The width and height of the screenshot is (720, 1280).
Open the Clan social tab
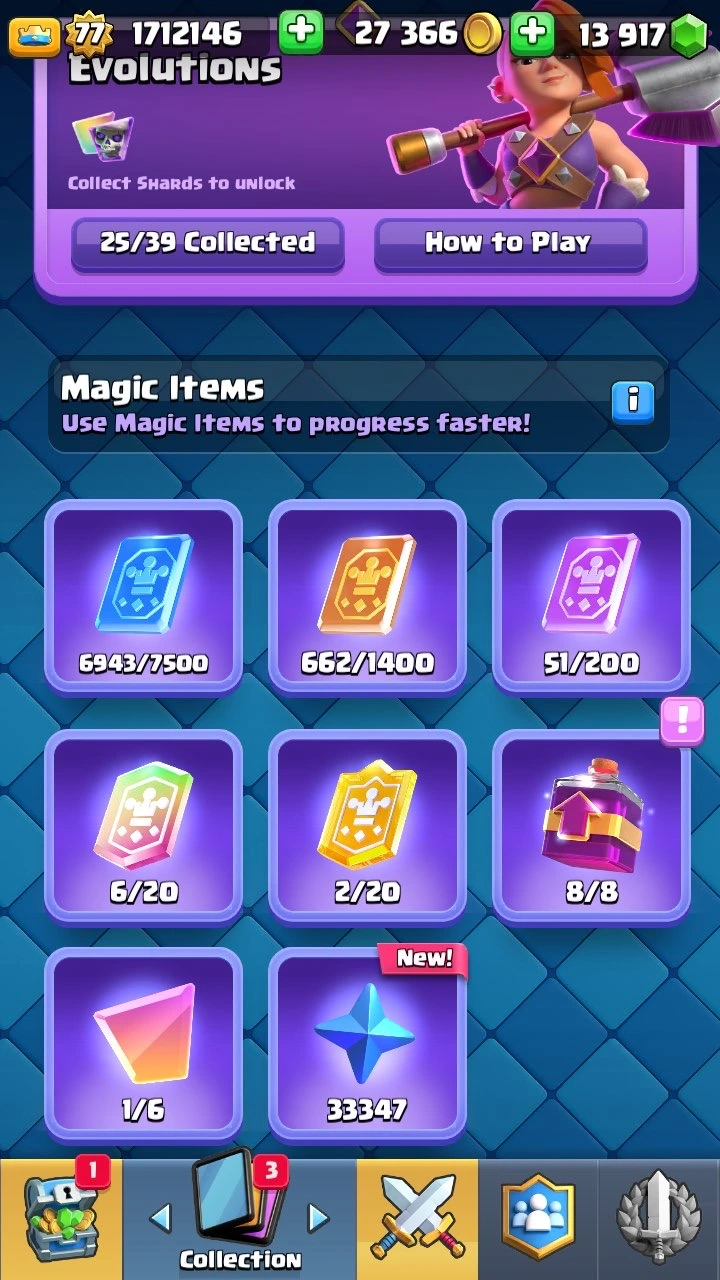(x=539, y=1220)
